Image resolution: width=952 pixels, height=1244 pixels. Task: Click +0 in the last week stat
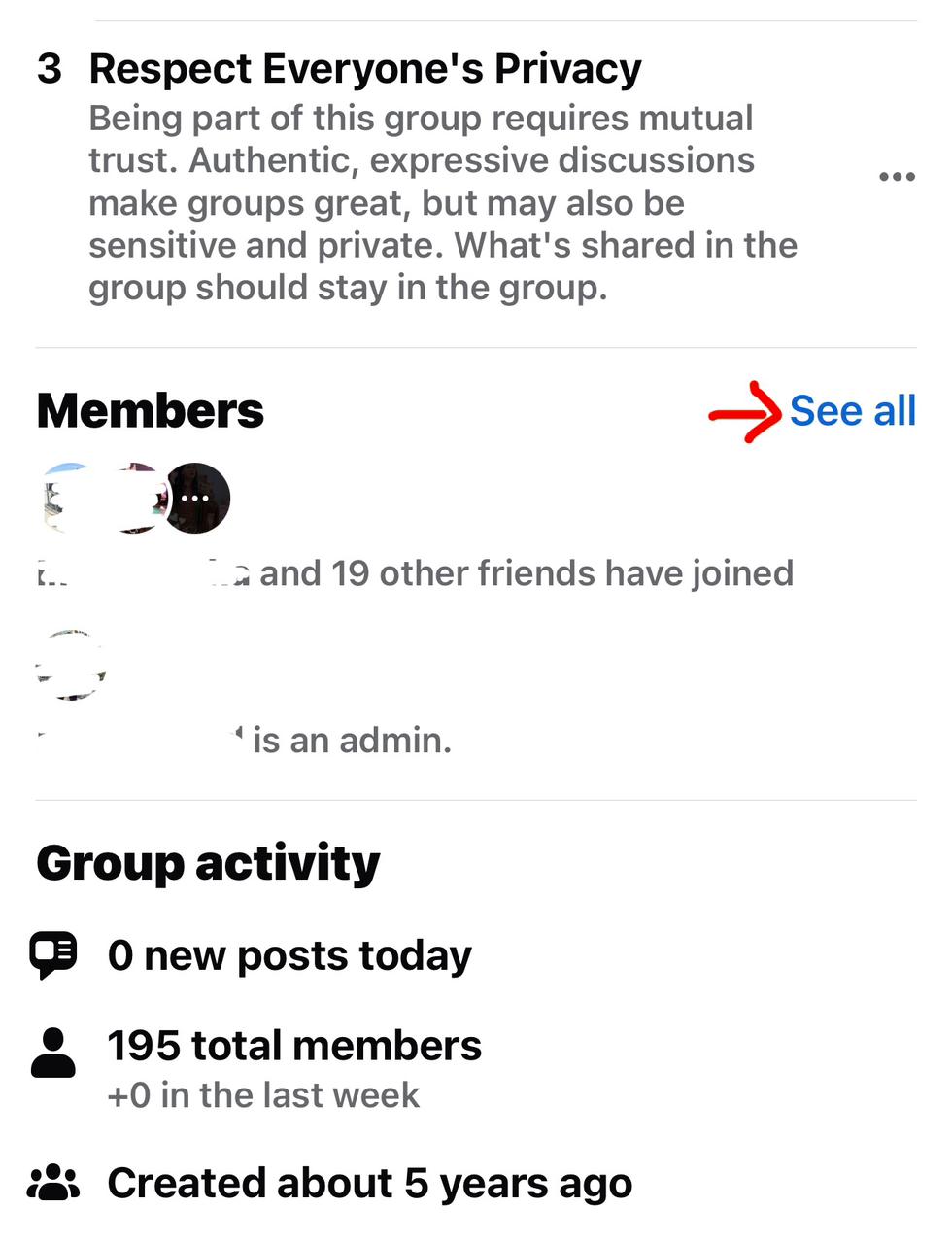click(262, 1094)
